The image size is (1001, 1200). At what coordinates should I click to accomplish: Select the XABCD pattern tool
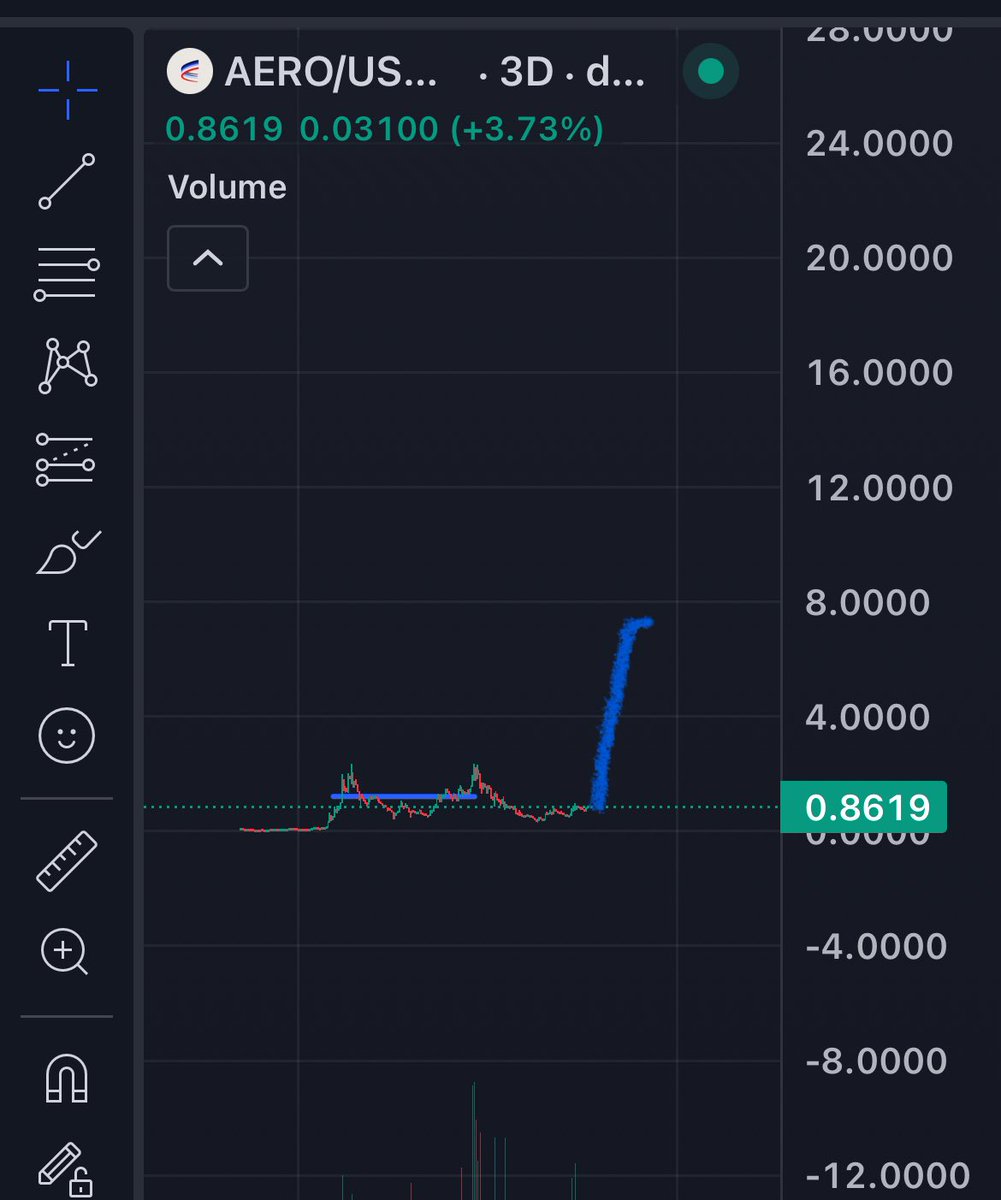(x=67, y=366)
